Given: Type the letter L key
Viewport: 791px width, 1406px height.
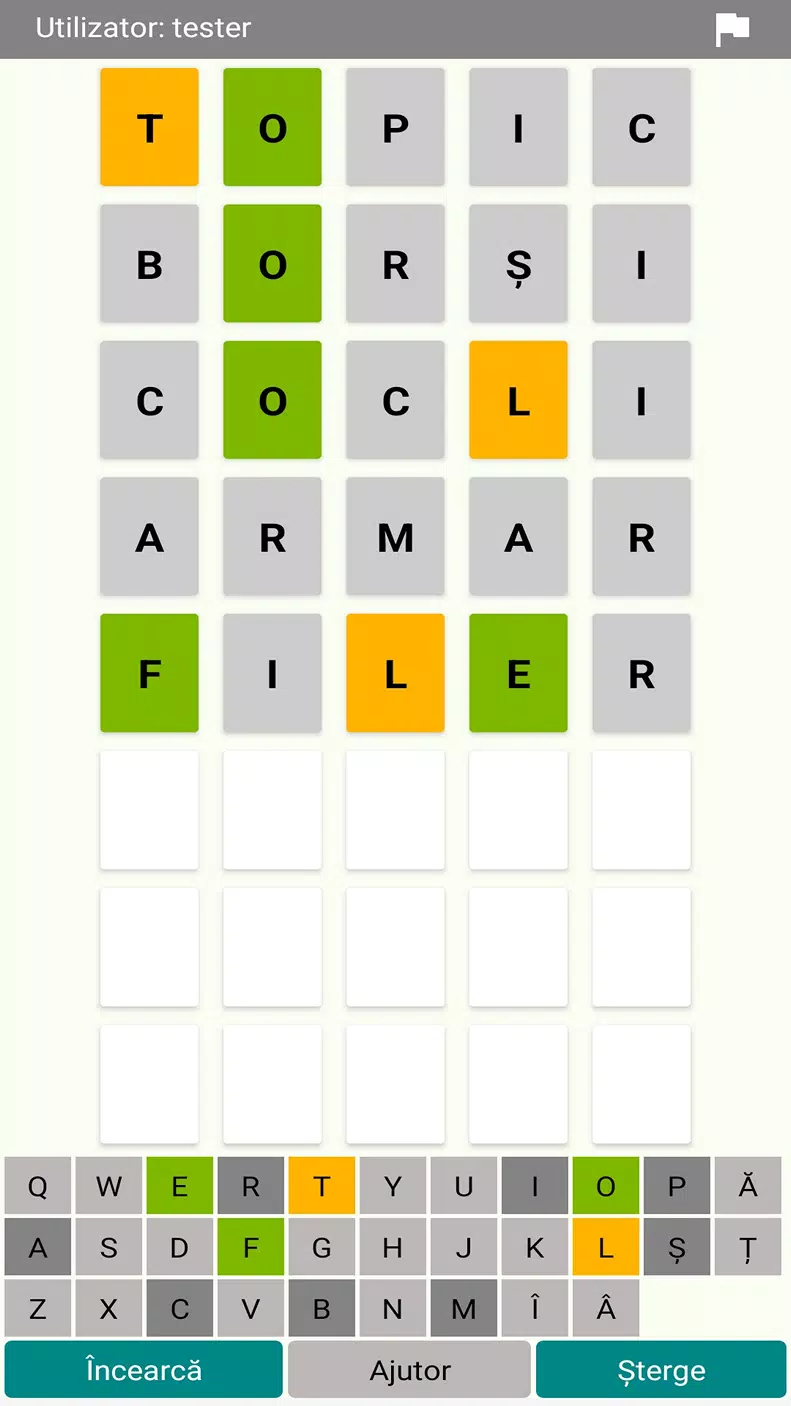Looking at the screenshot, I should coord(606,1247).
